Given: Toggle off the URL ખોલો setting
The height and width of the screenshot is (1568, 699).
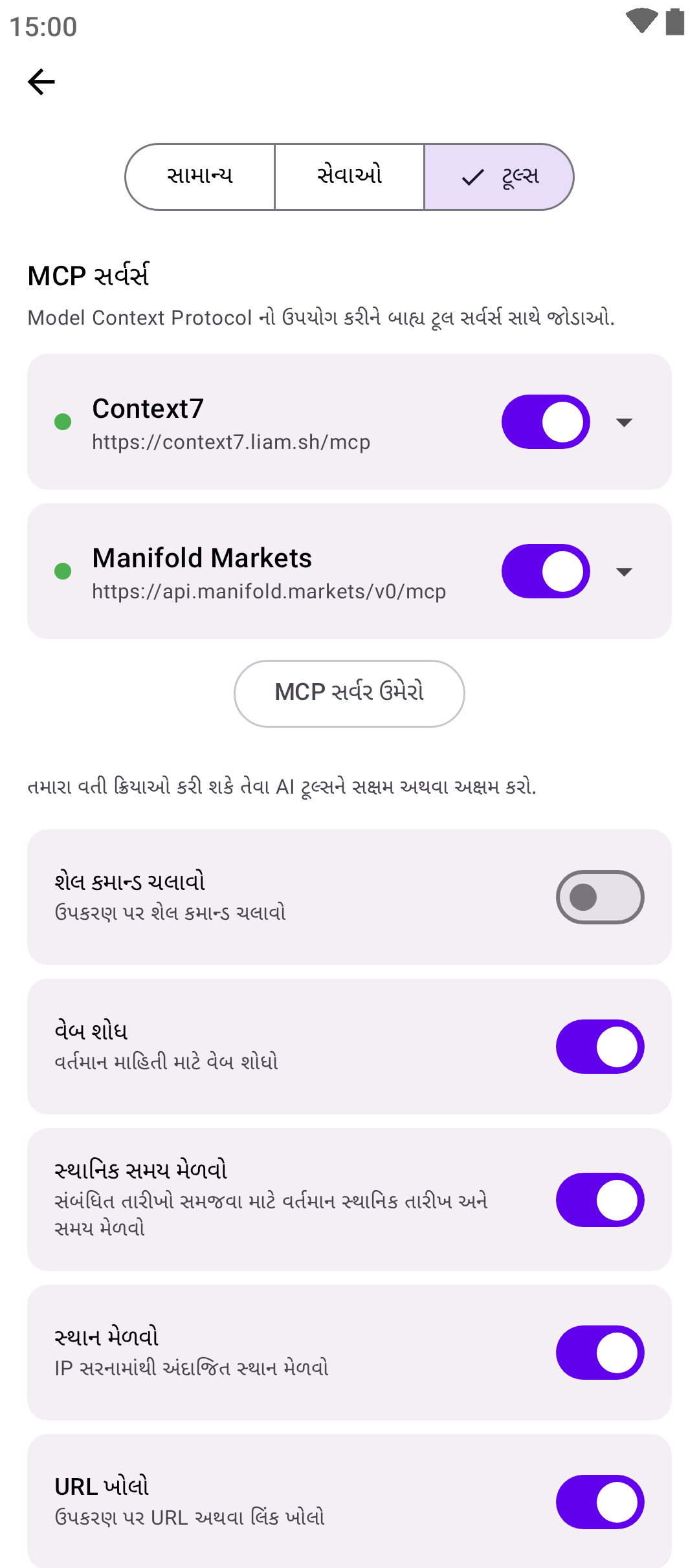Looking at the screenshot, I should pos(600,1502).
